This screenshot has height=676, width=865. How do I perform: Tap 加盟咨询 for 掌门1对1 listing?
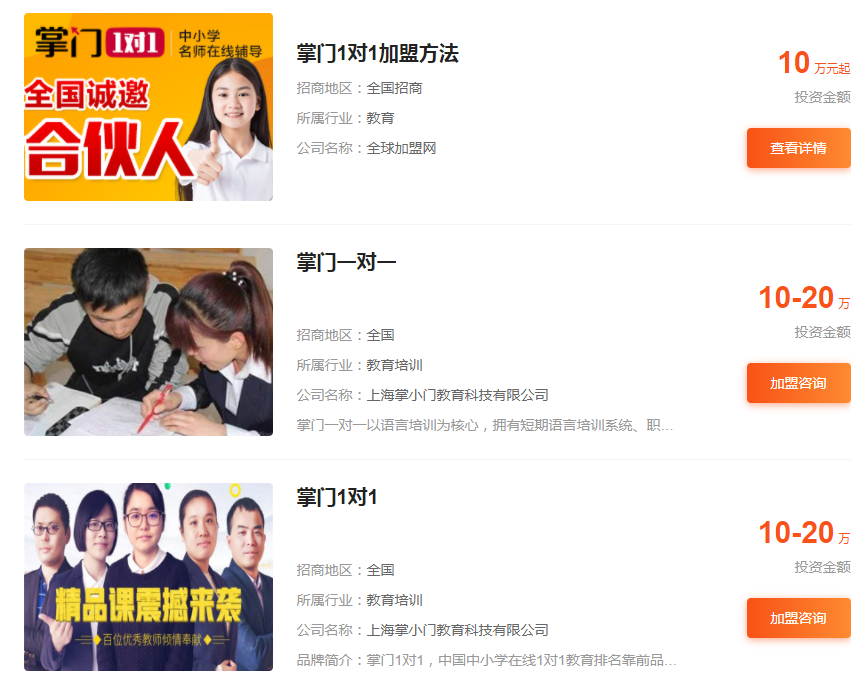pos(798,618)
